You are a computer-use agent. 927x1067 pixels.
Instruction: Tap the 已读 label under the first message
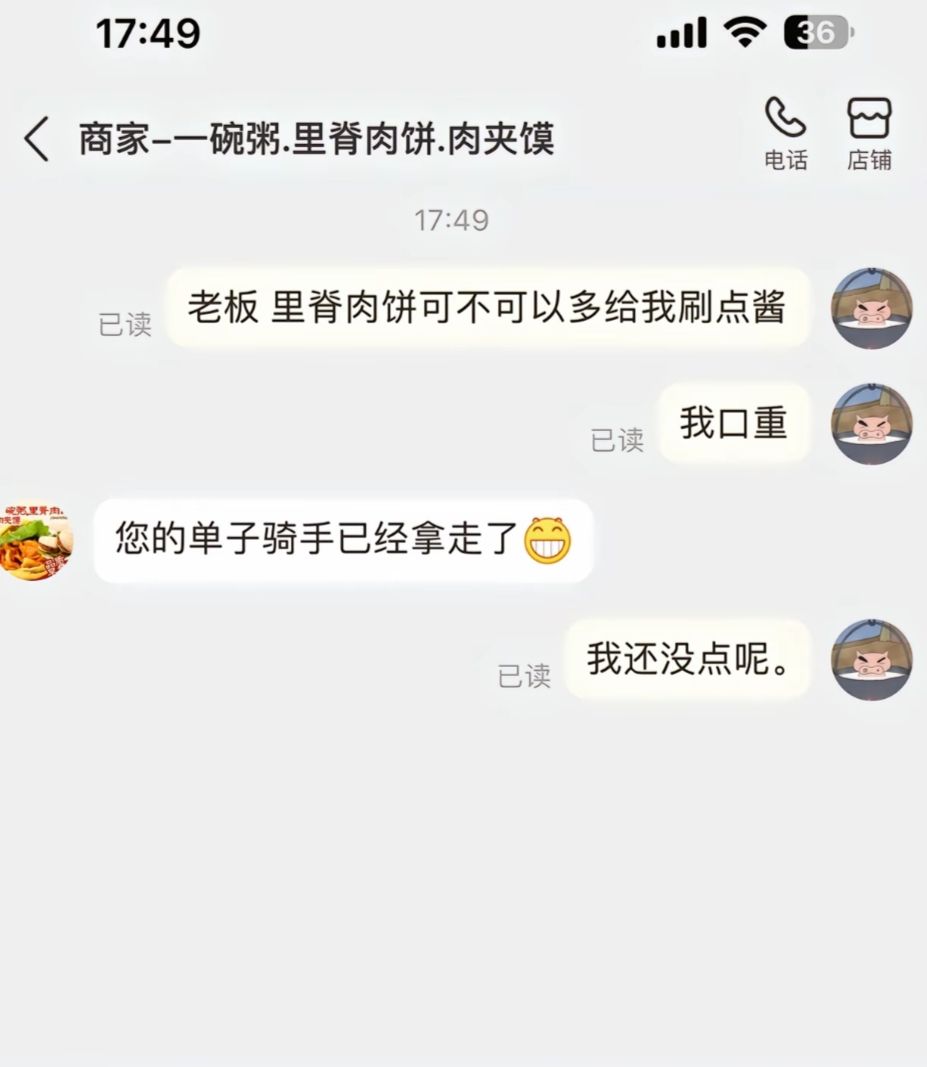tap(124, 324)
